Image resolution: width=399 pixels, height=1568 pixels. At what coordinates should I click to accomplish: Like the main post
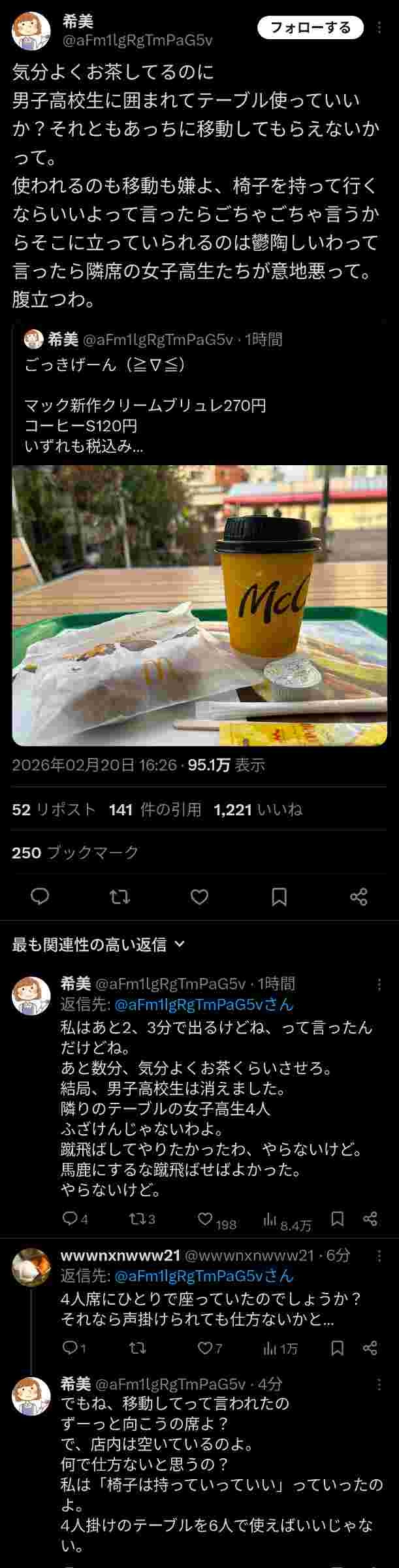(199, 896)
